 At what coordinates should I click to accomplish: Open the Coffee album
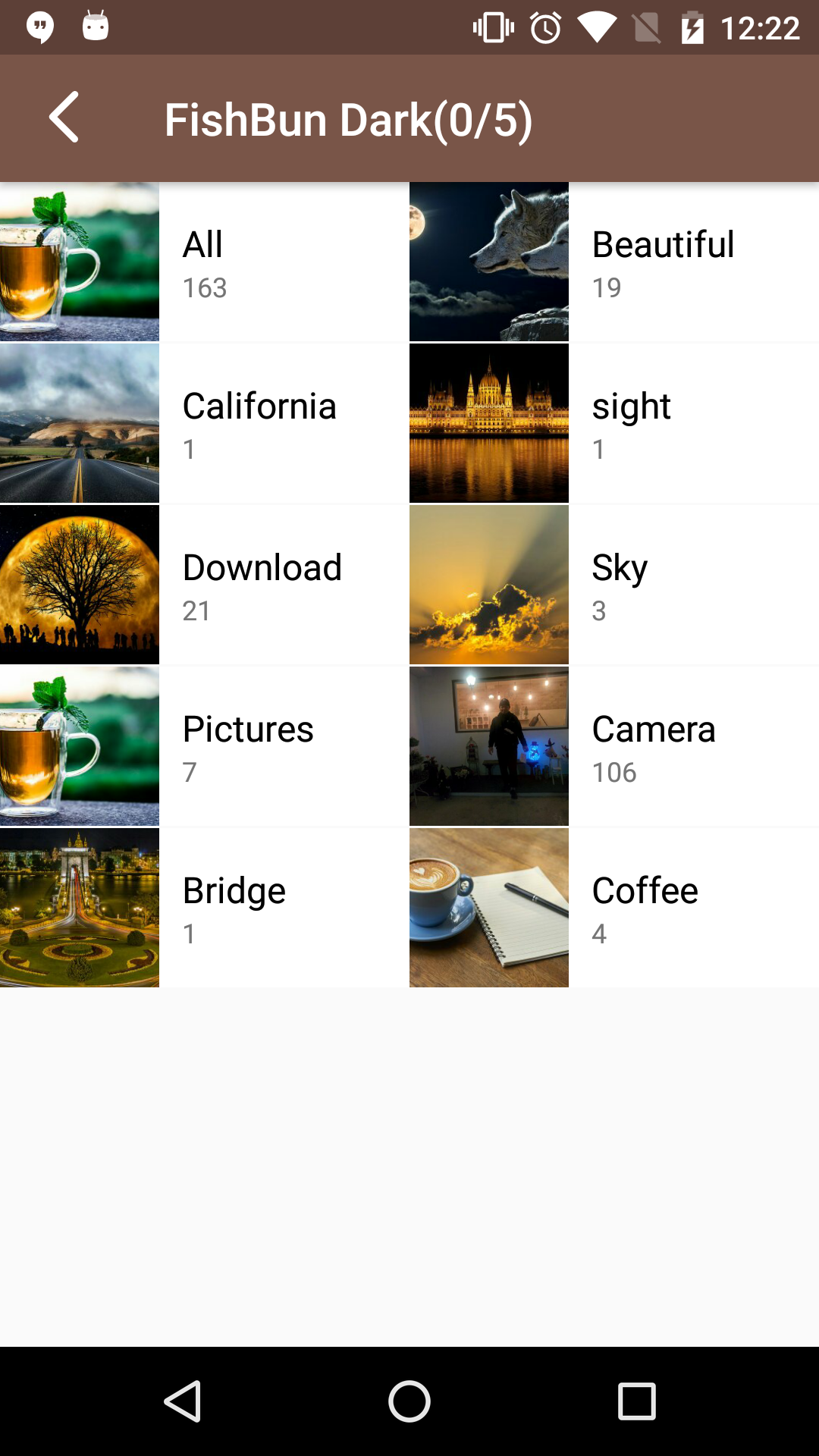tap(613, 908)
